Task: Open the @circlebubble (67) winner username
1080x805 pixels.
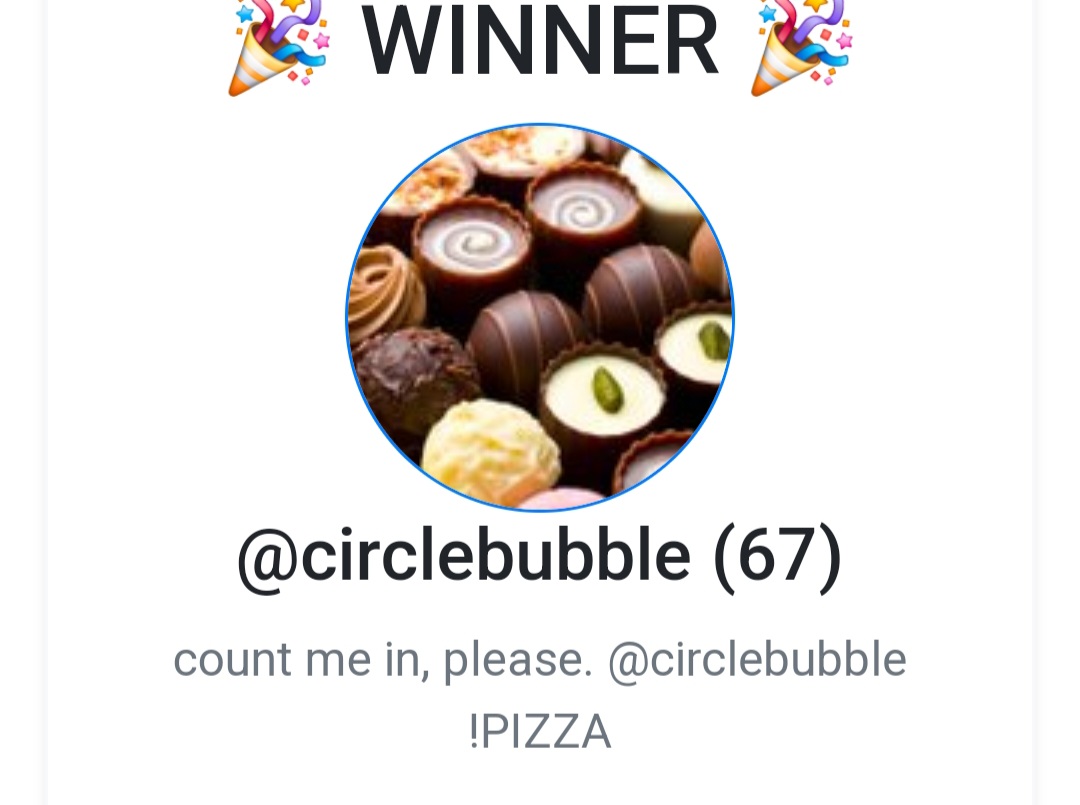Action: 540,556
